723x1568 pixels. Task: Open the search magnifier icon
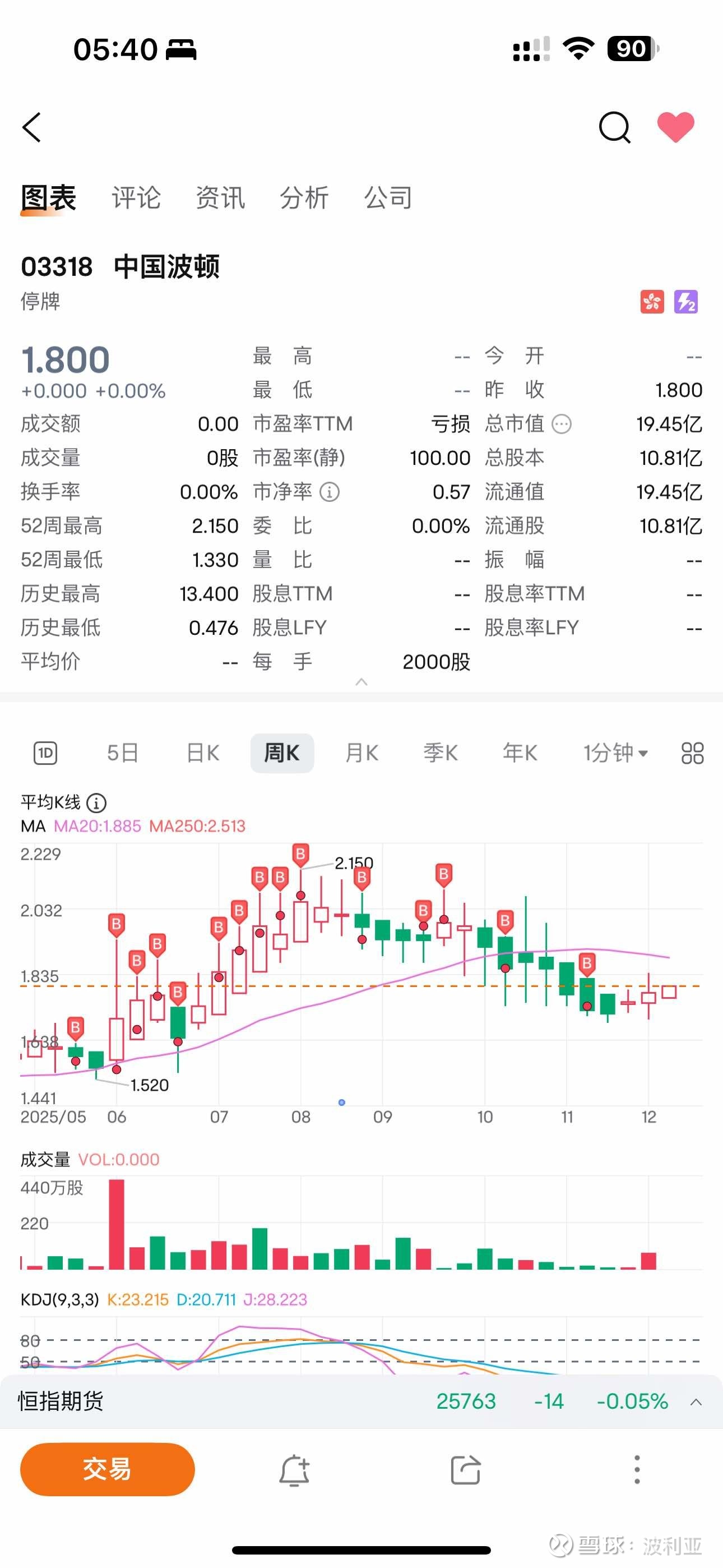pos(614,127)
